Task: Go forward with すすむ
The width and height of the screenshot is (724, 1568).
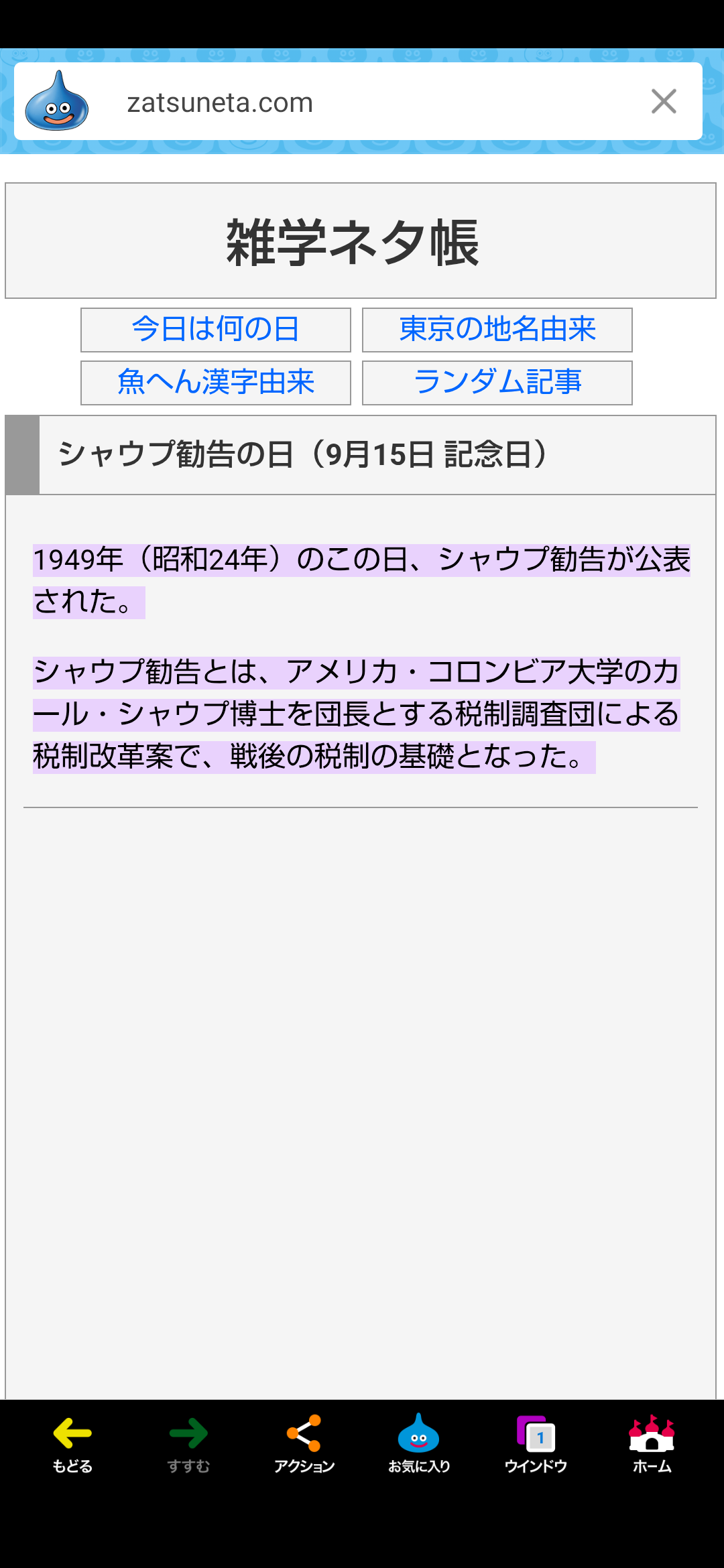Action: [188, 1445]
